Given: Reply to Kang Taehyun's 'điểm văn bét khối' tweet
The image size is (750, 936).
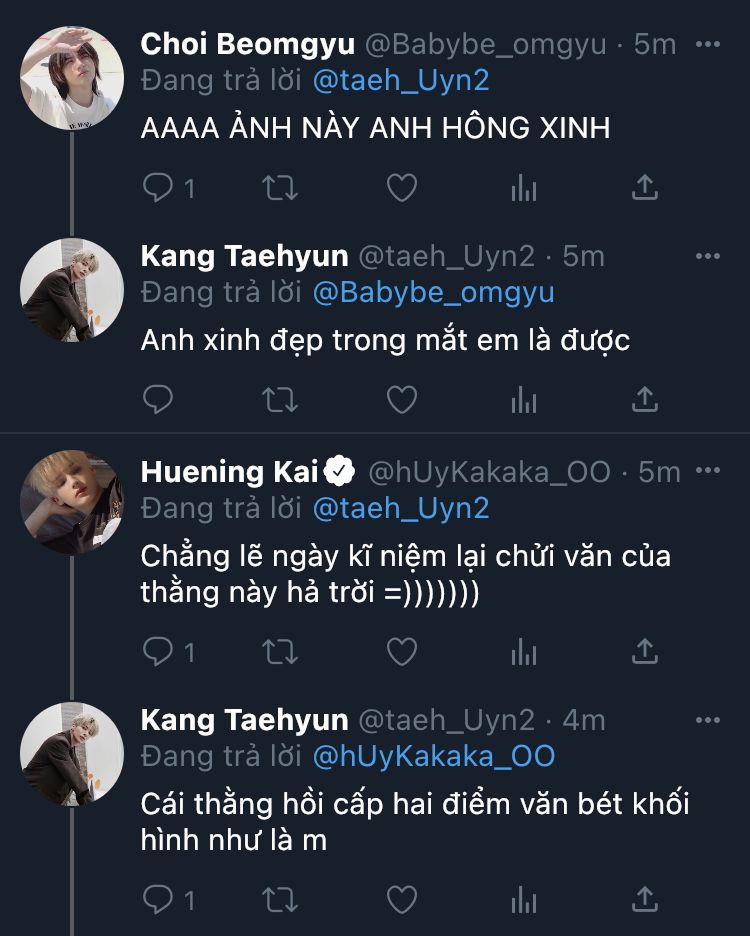Looking at the screenshot, I should click(x=158, y=900).
